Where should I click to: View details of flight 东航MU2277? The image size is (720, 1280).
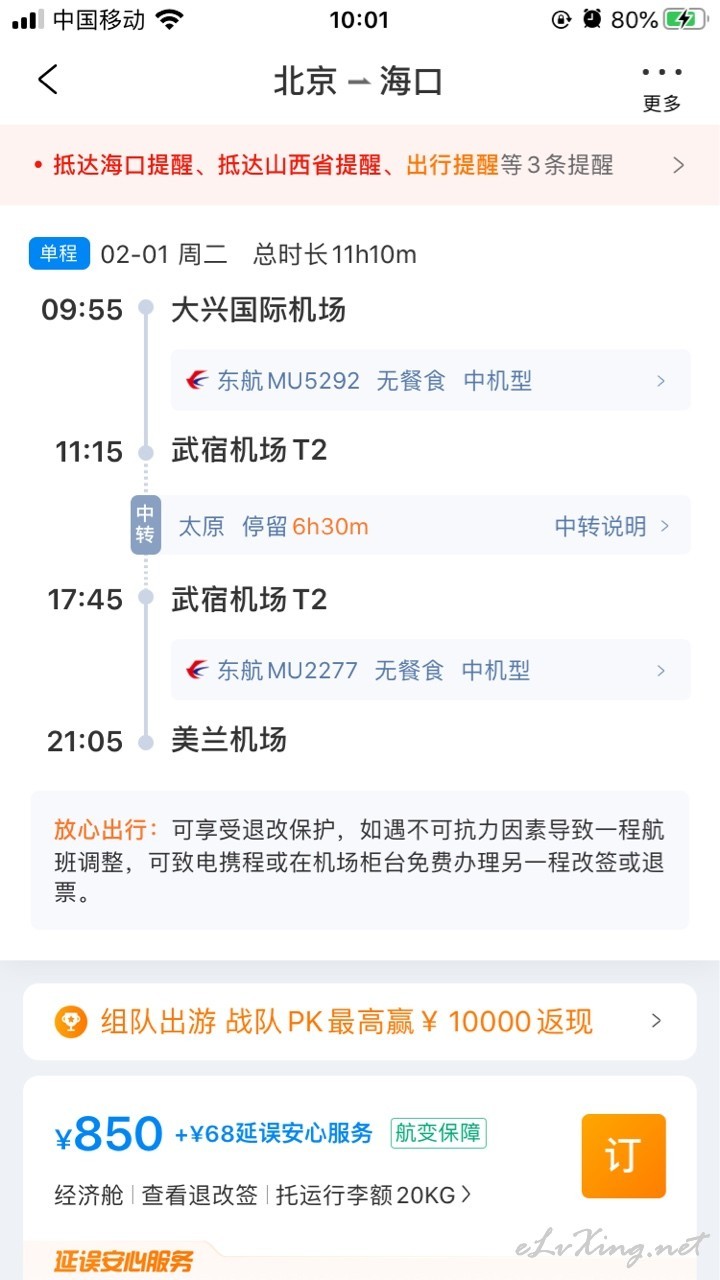430,670
